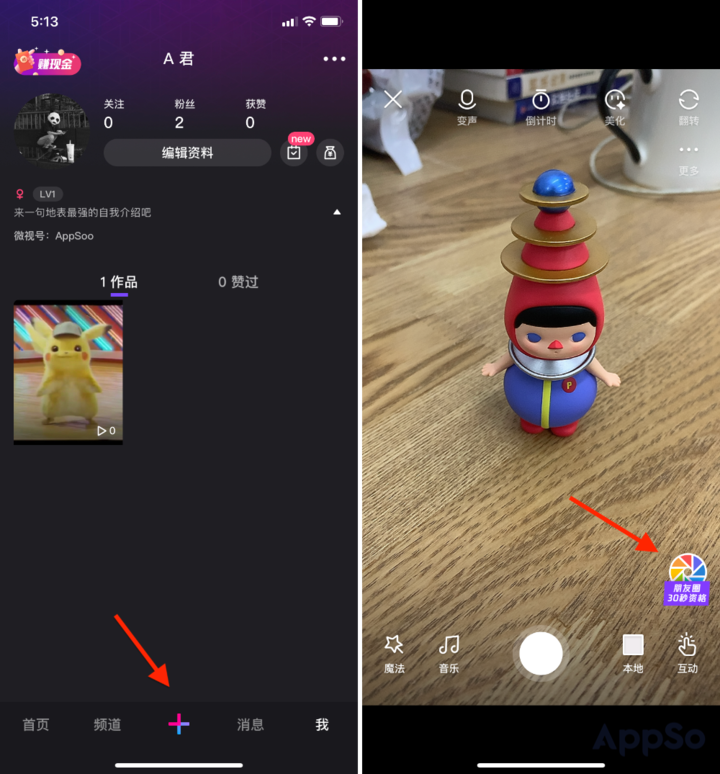
Task: Open the 消息 messages tab
Action: click(250, 724)
